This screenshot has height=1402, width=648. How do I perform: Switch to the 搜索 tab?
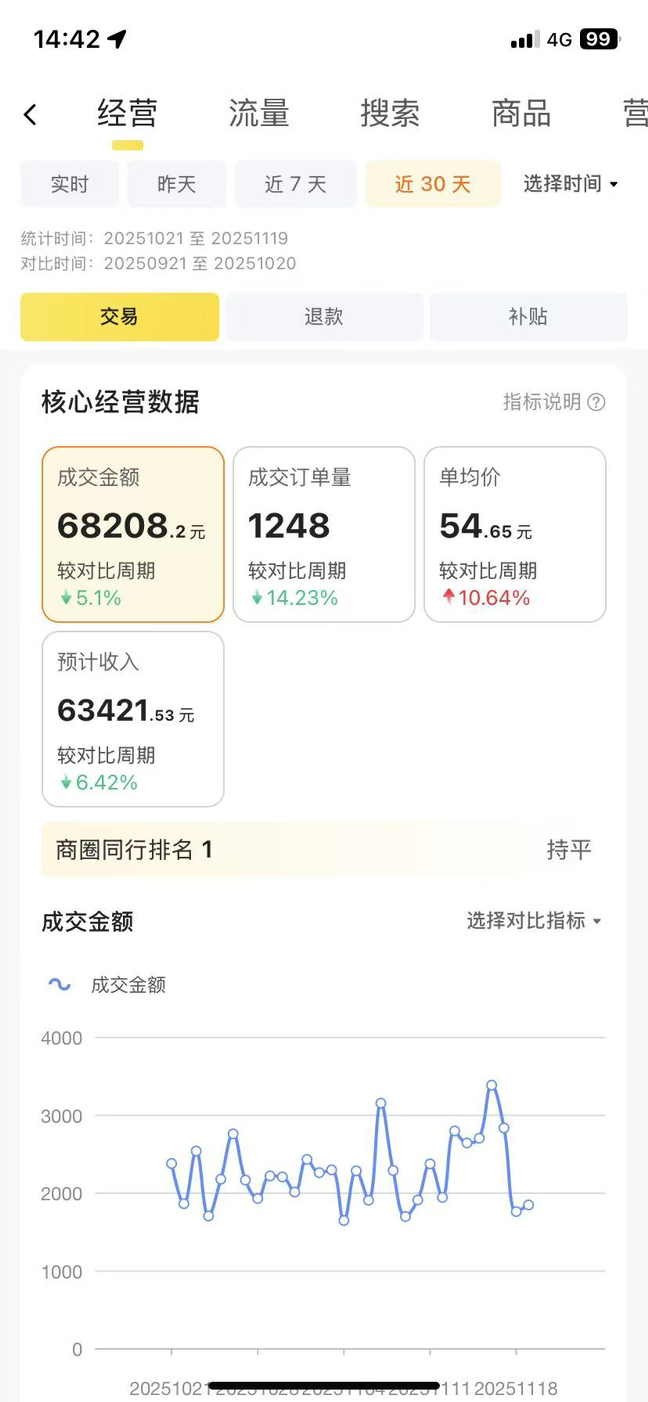tap(390, 114)
